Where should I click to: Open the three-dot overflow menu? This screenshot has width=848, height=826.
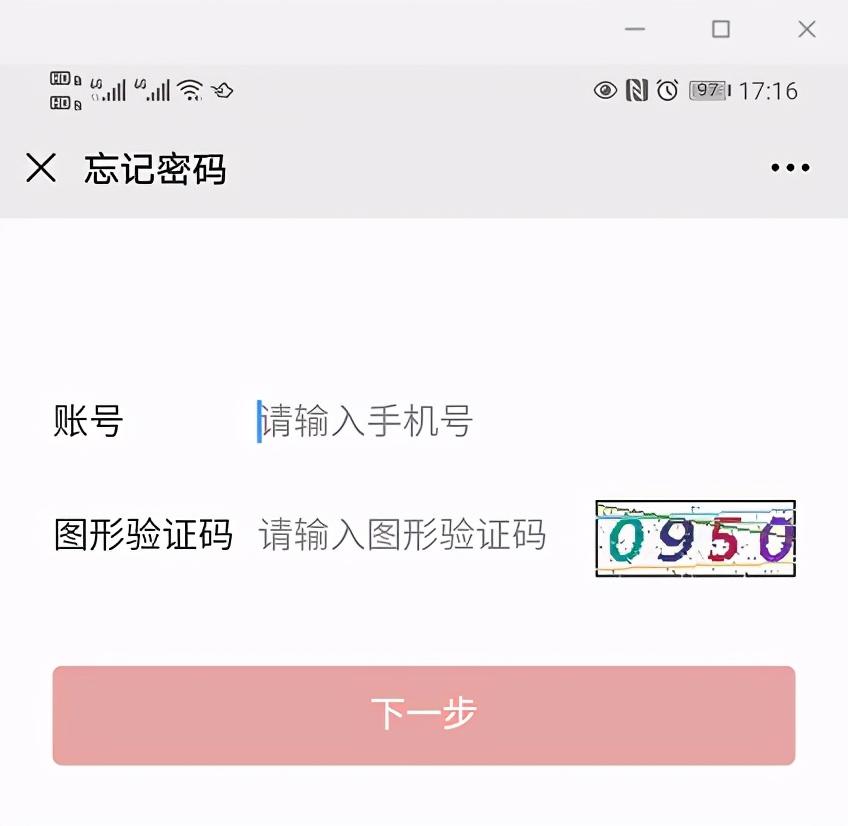790,168
